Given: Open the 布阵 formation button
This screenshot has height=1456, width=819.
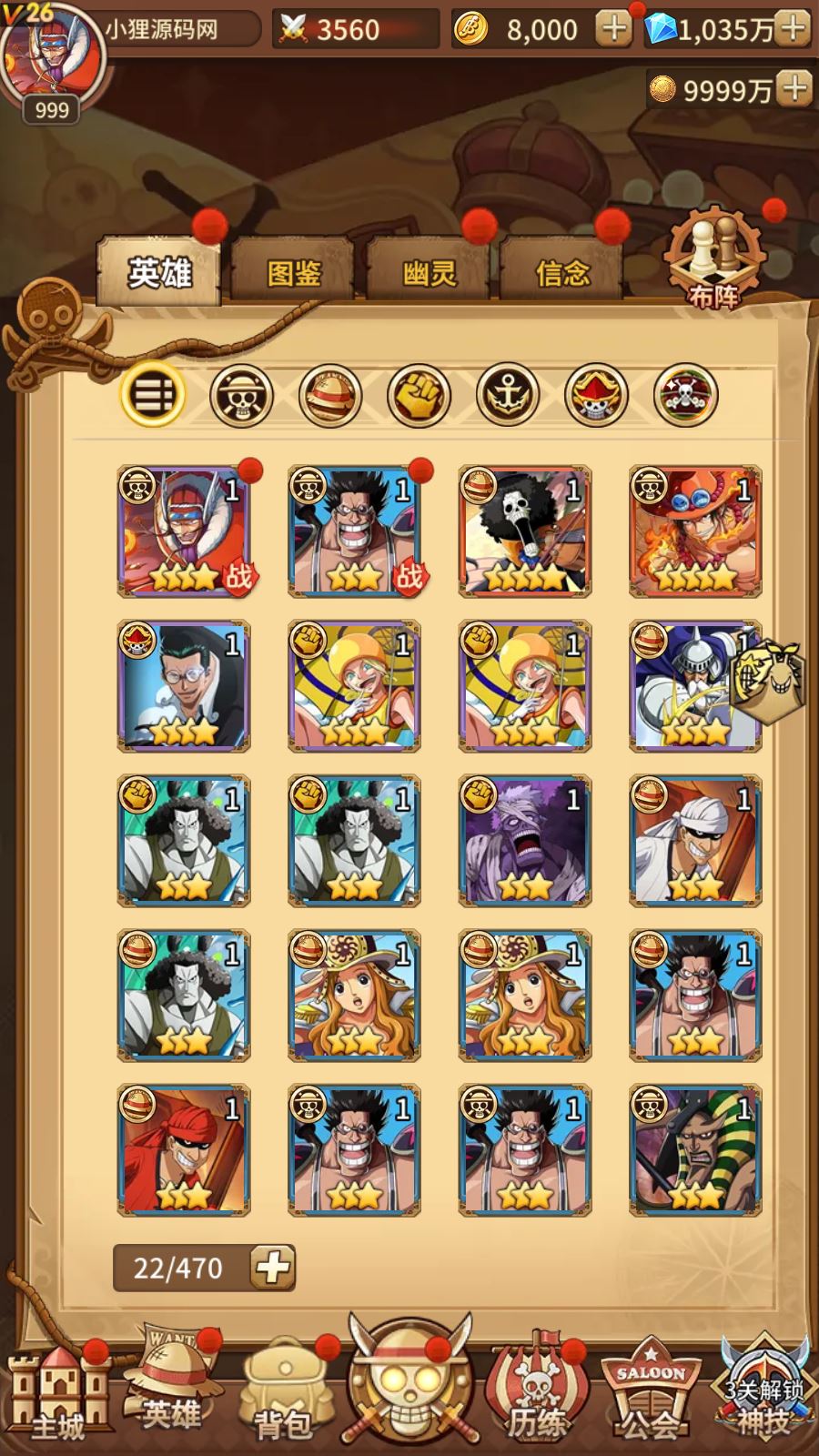Looking at the screenshot, I should tap(713, 259).
